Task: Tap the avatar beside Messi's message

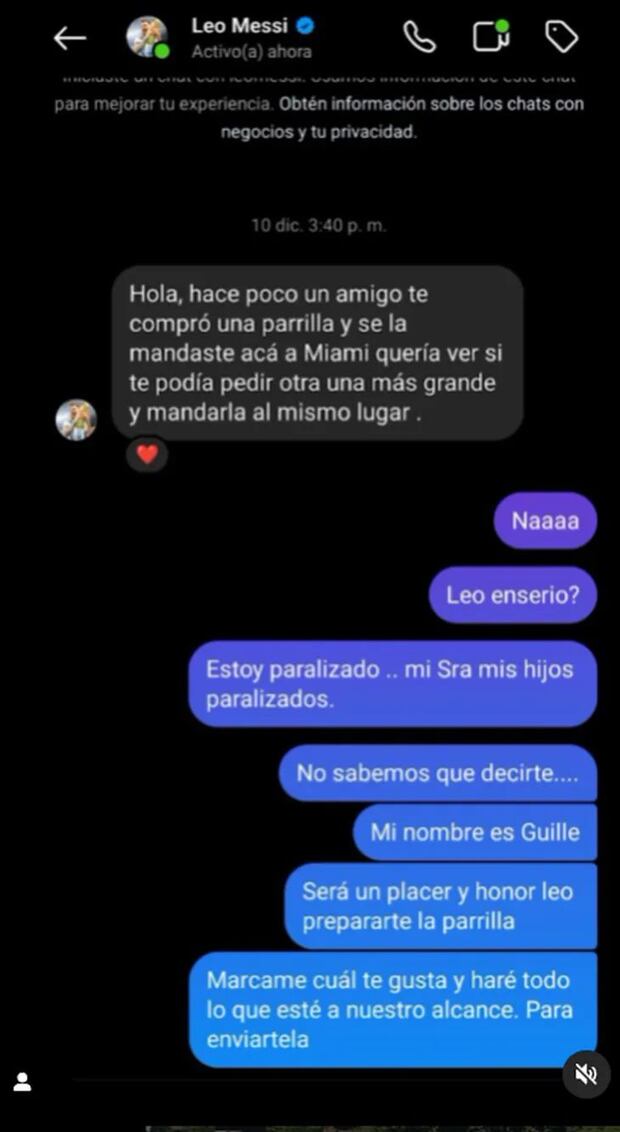Action: tap(76, 419)
